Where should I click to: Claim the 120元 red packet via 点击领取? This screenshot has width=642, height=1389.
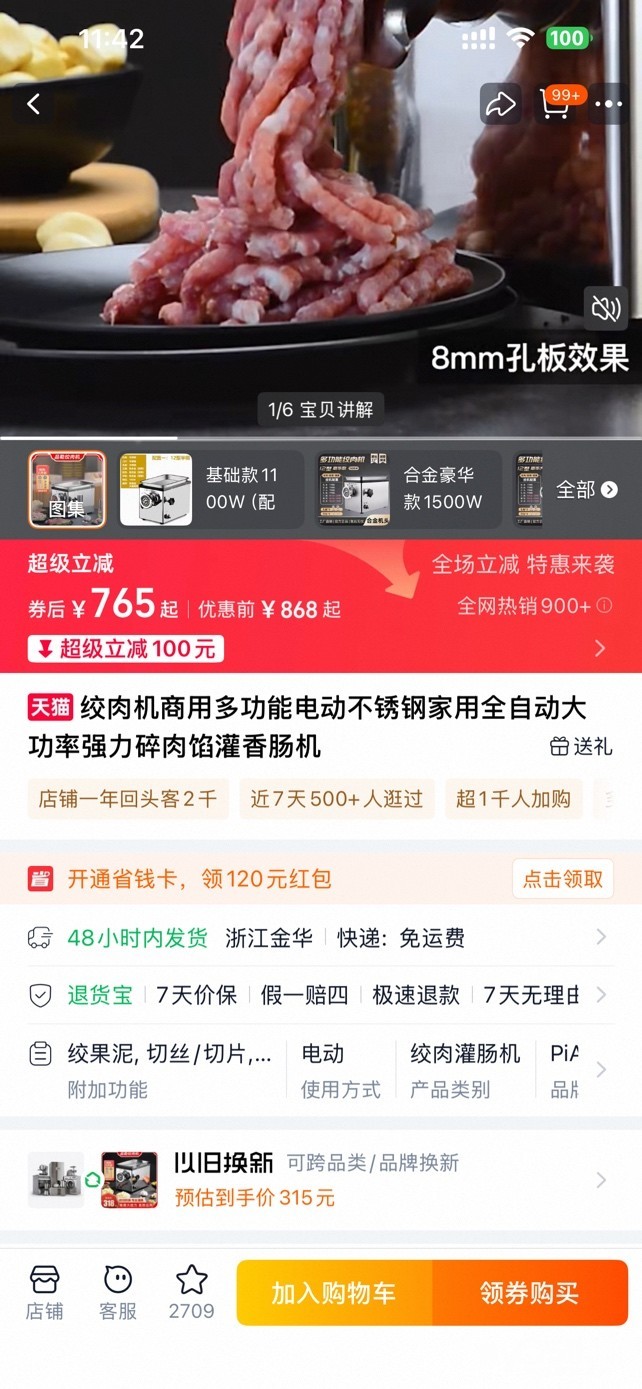563,879
